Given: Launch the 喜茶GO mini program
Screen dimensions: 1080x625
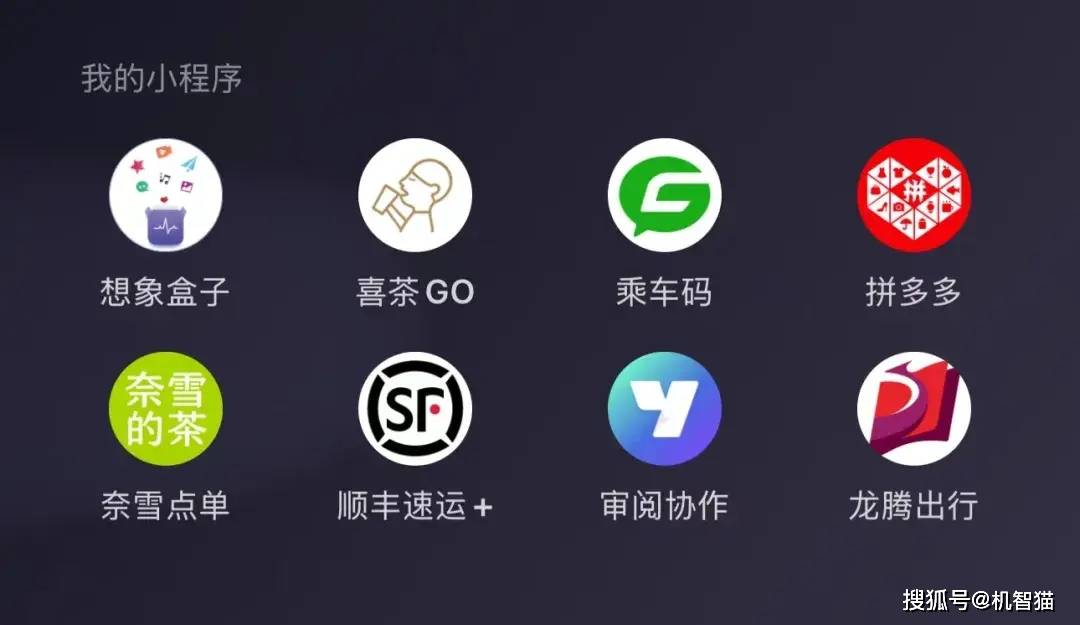Looking at the screenshot, I should coord(415,195).
